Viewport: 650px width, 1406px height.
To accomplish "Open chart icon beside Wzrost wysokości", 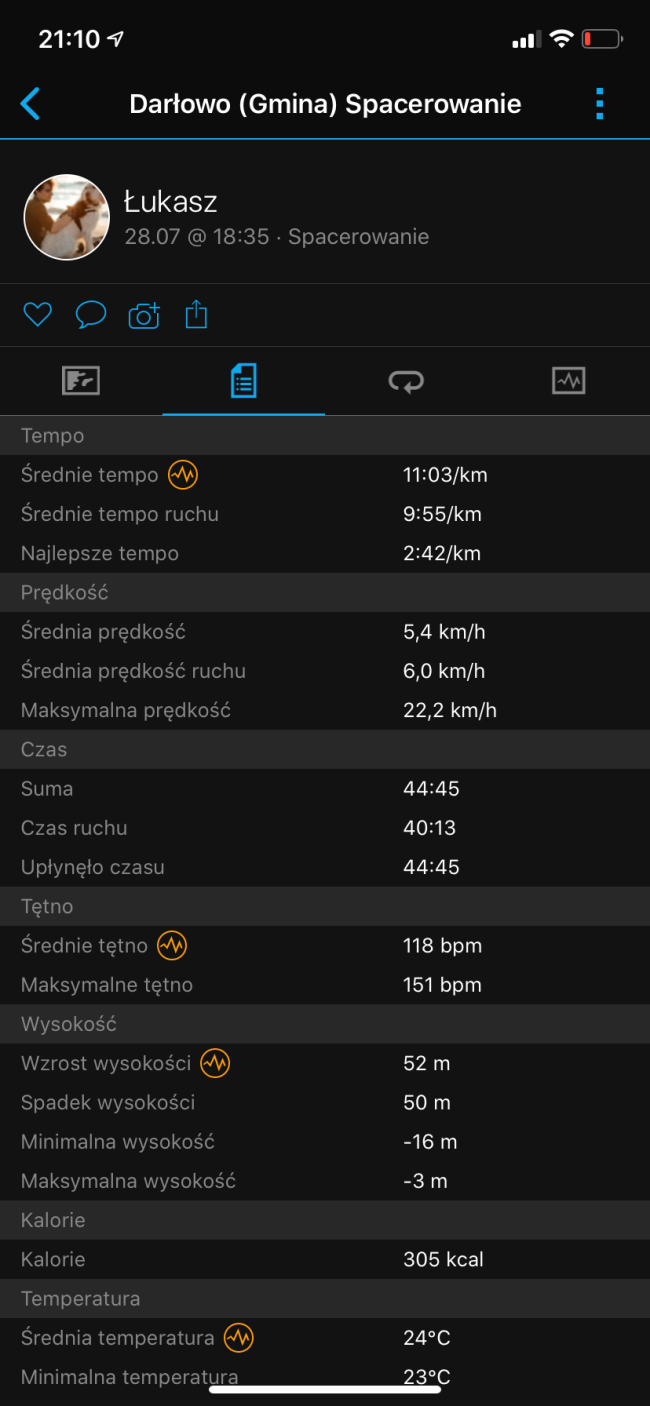I will coord(214,1063).
